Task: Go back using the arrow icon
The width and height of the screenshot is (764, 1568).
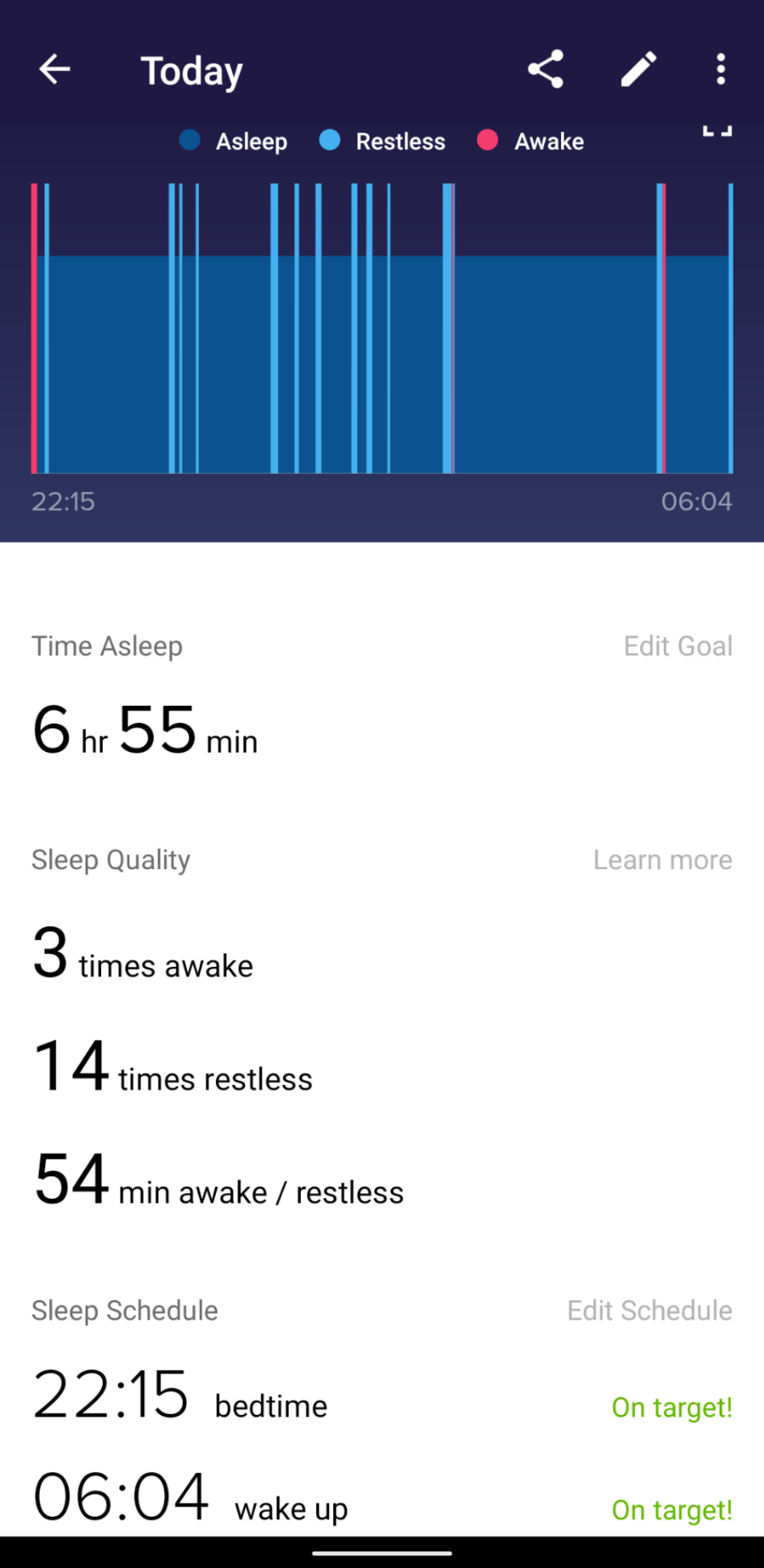Action: pyautogui.click(x=54, y=70)
